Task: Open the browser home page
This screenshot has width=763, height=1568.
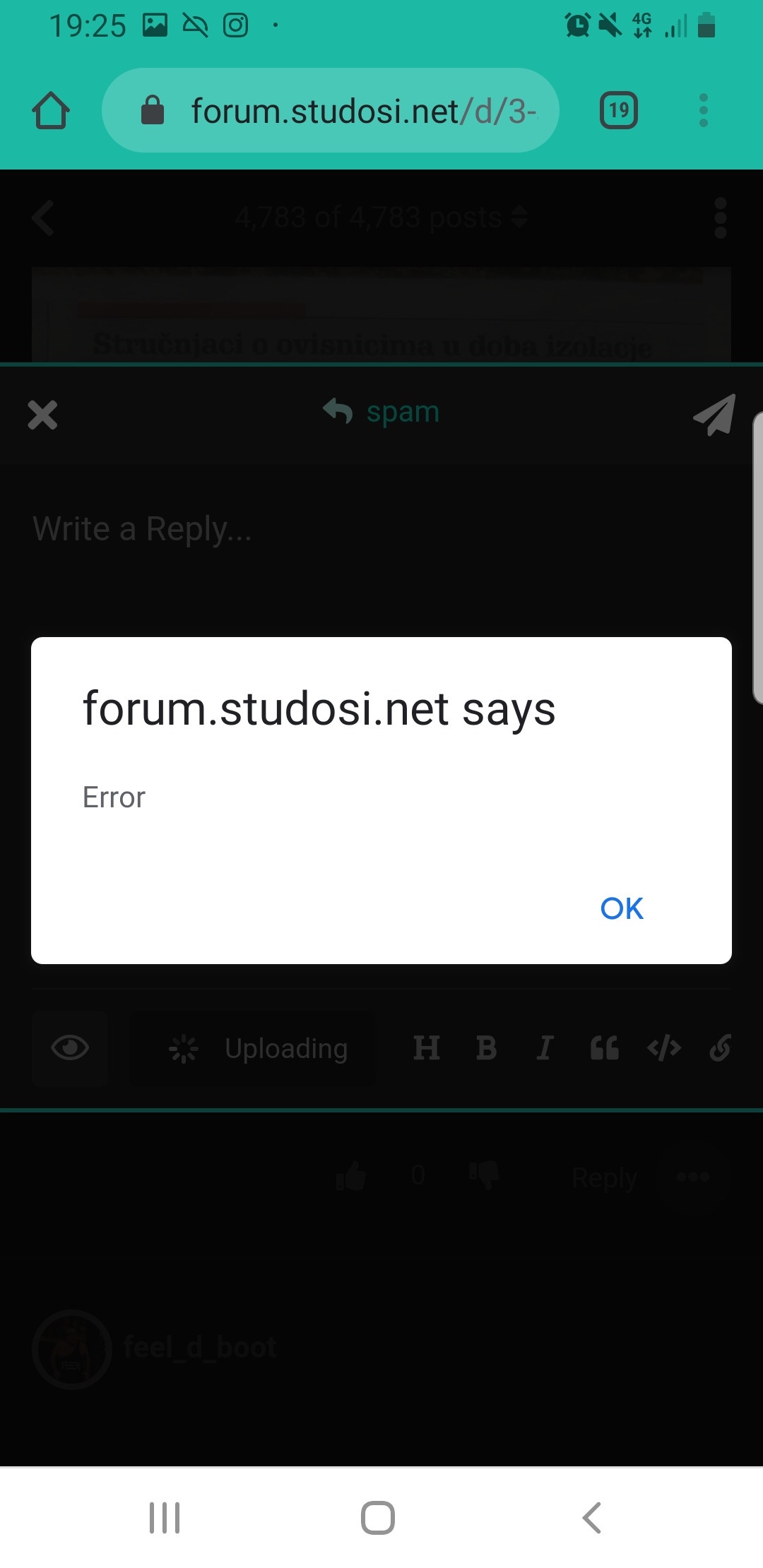Action: [x=51, y=111]
